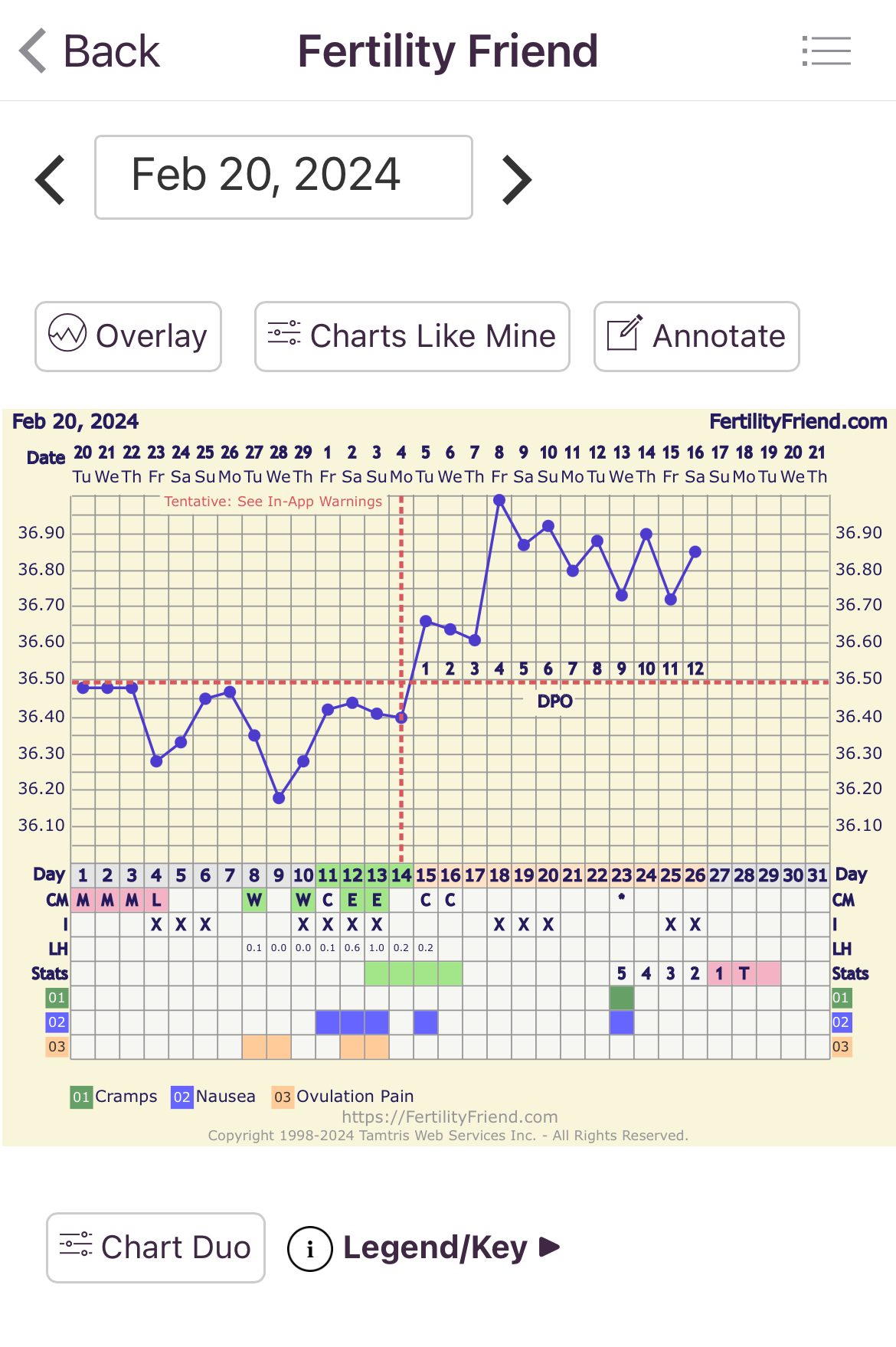Open the list menu icon

pos(826,51)
